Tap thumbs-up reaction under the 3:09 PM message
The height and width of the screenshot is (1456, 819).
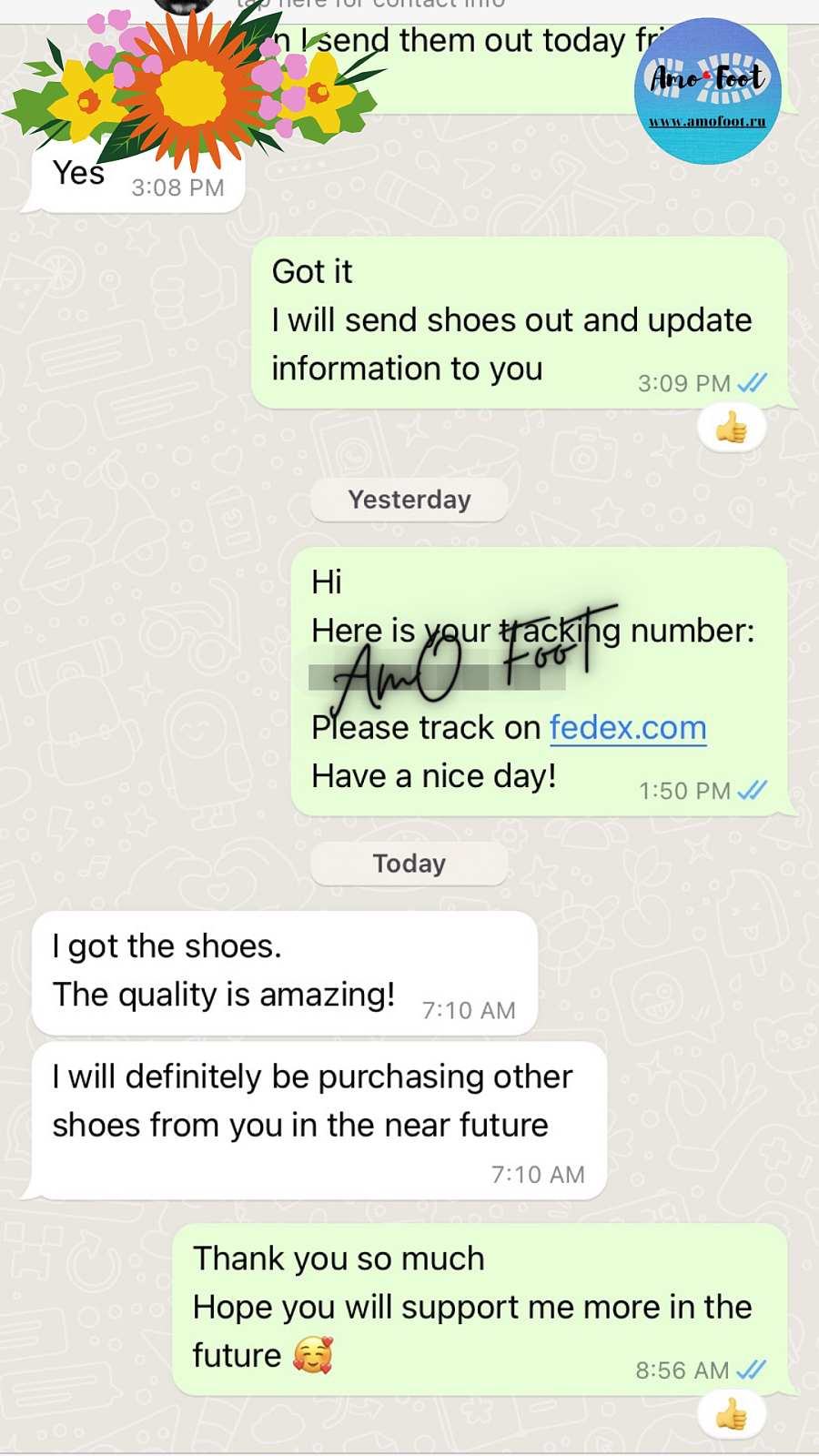coord(731,428)
